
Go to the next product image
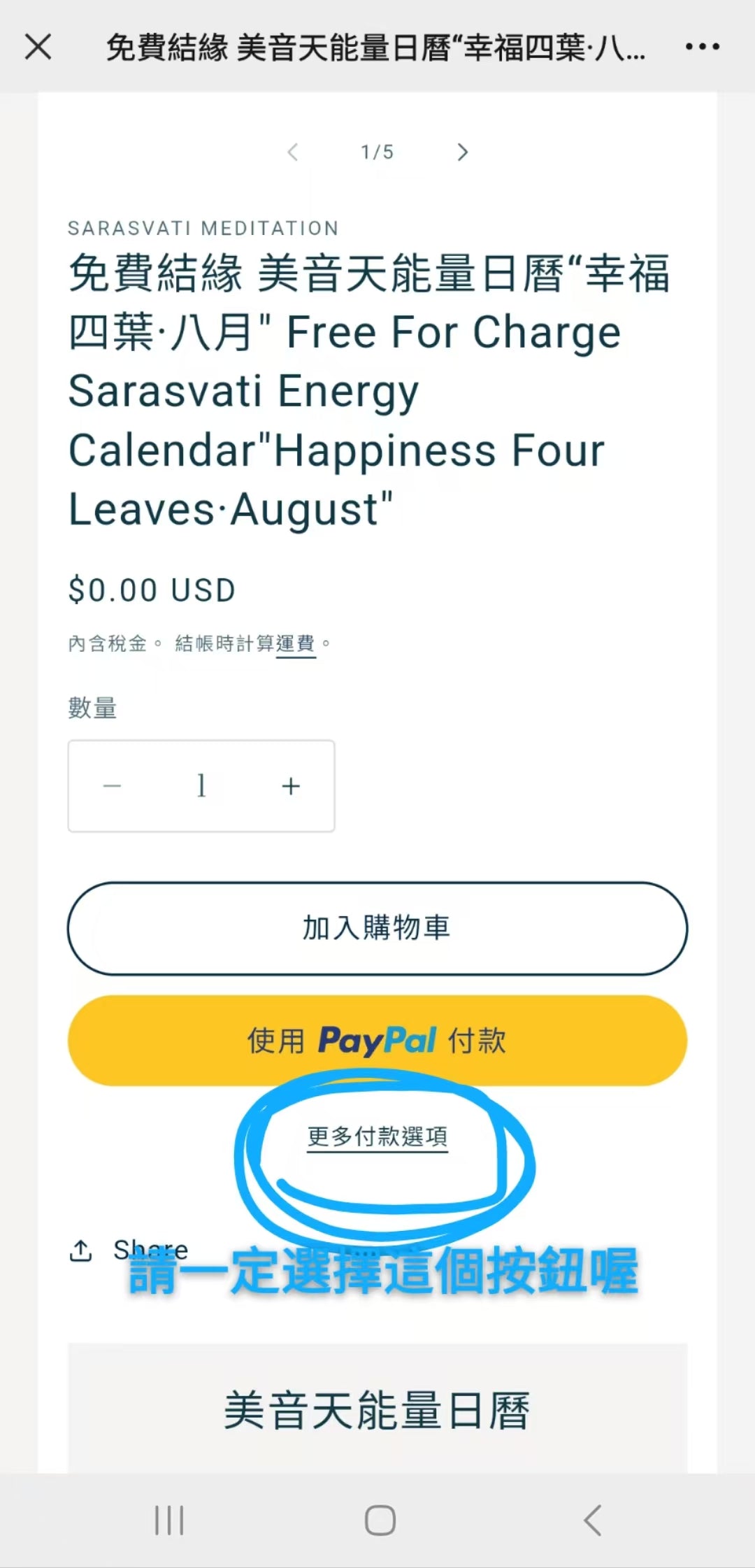462,152
